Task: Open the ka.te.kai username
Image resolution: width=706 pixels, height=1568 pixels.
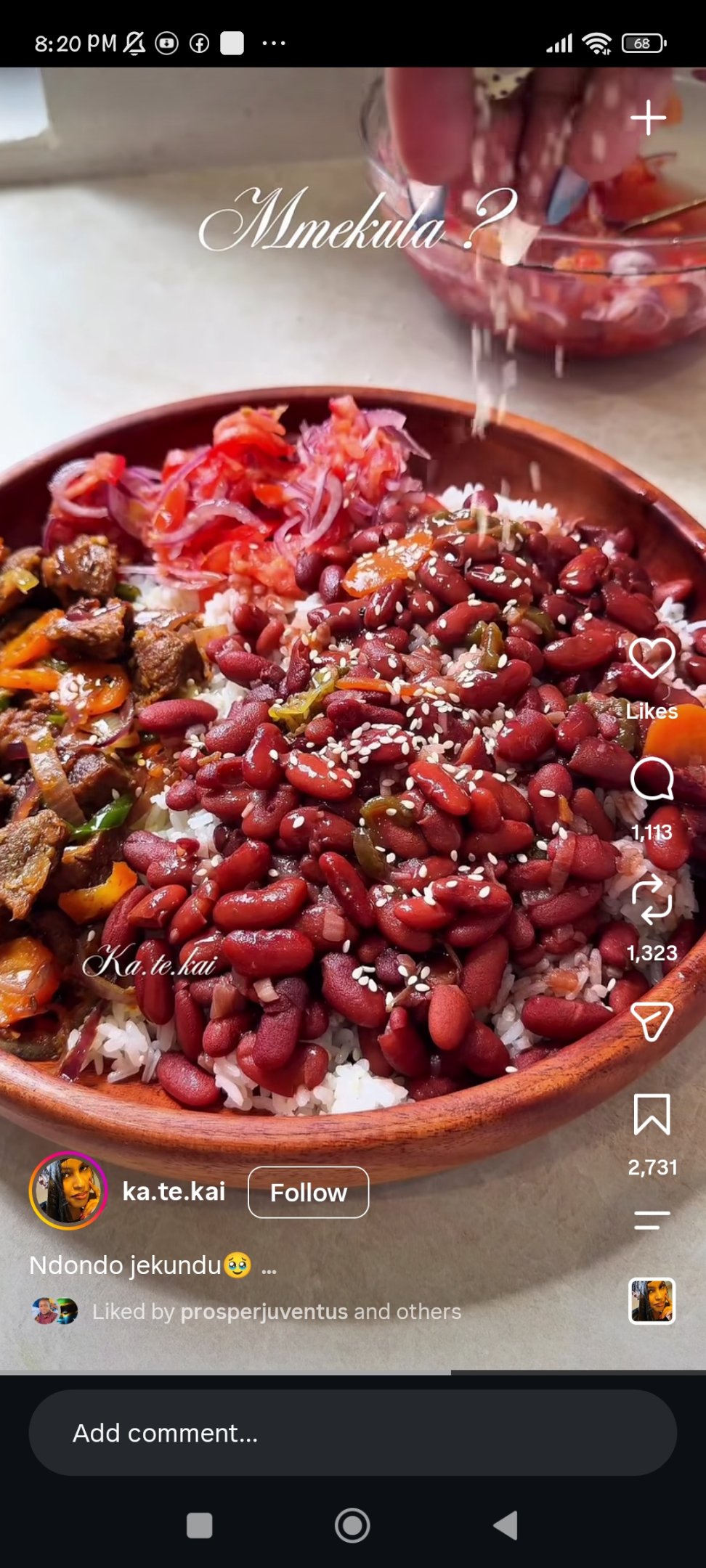Action: click(174, 1191)
